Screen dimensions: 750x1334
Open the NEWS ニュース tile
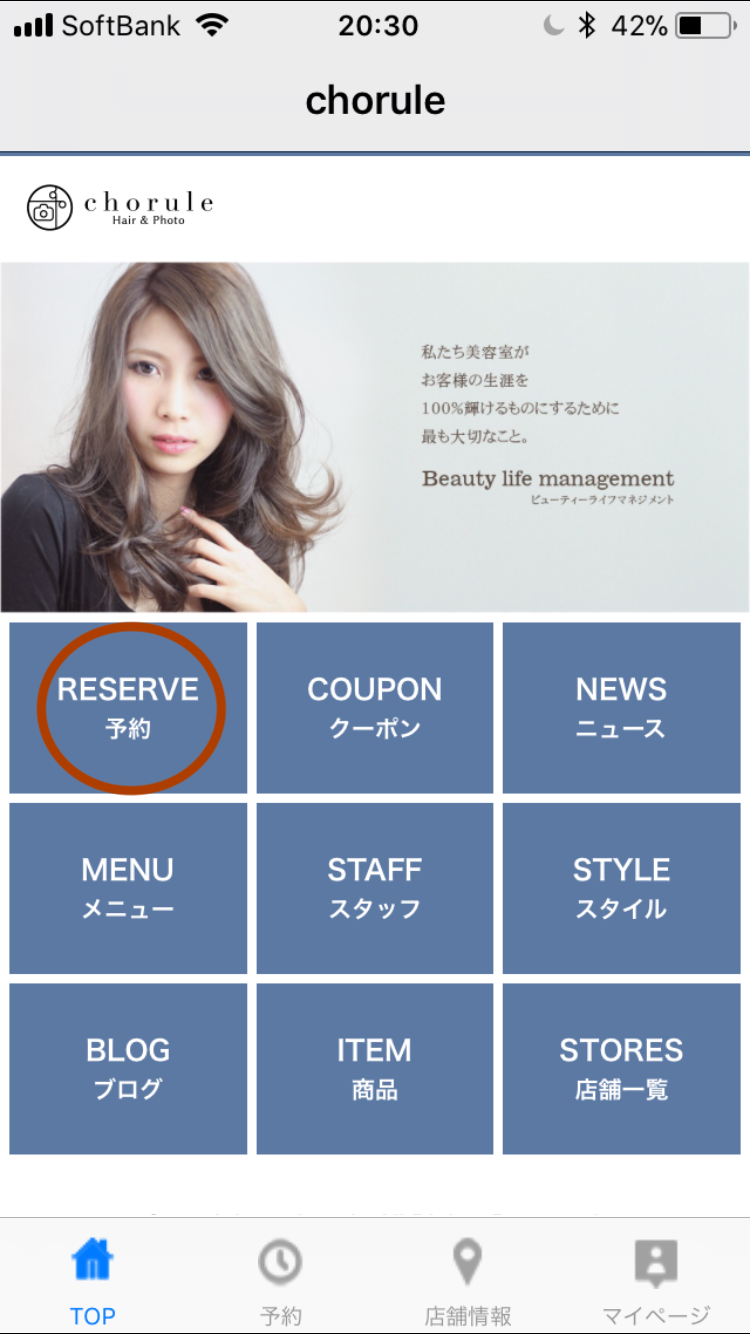tap(621, 708)
